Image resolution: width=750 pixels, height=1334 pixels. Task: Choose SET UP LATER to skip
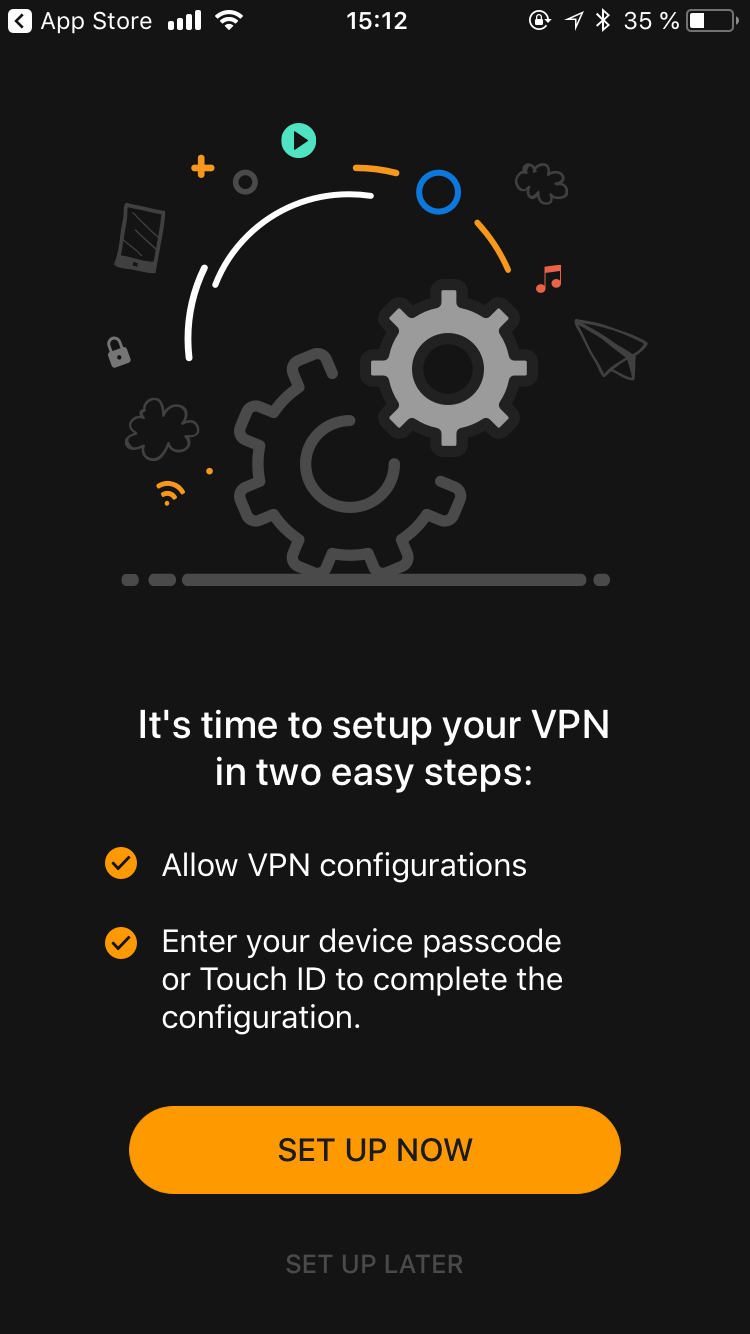(x=375, y=1264)
